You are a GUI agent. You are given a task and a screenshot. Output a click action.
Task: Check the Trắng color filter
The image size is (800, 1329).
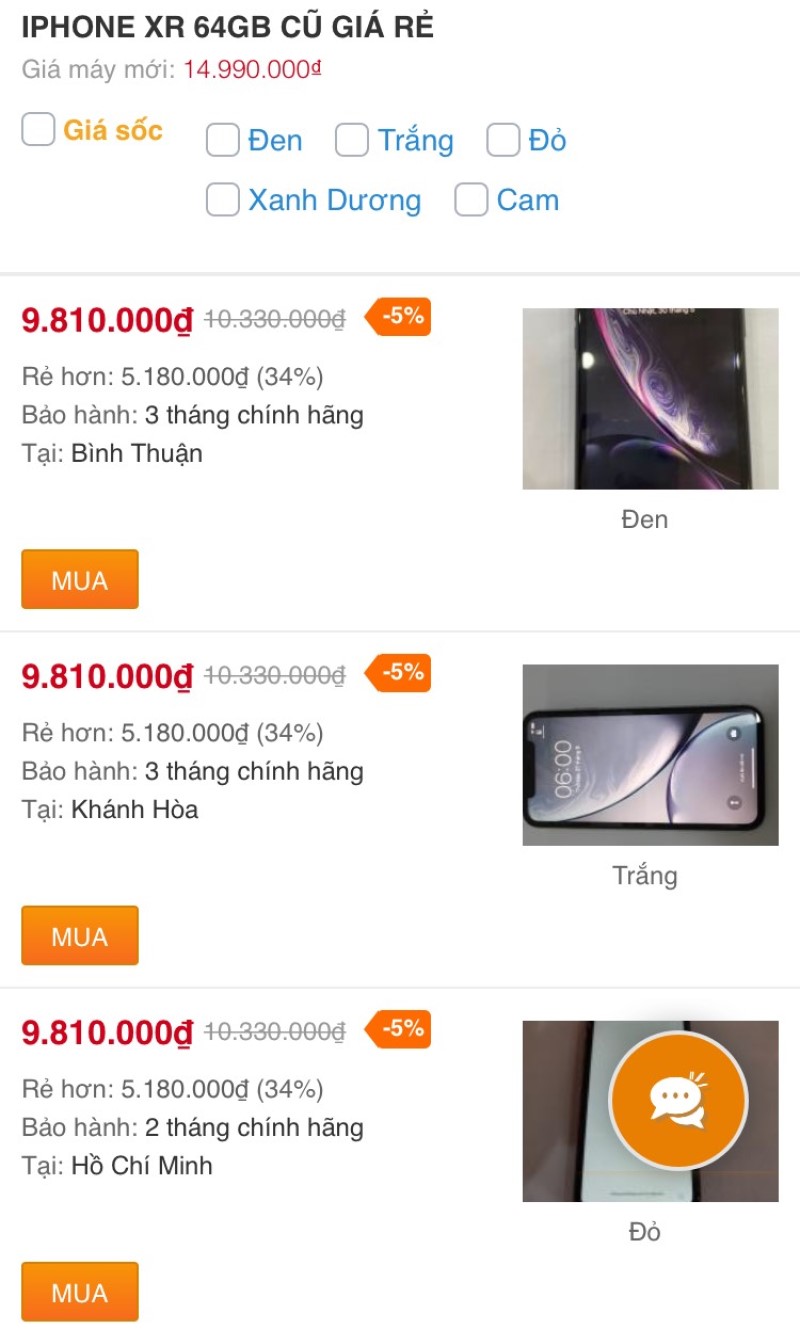tap(351, 140)
